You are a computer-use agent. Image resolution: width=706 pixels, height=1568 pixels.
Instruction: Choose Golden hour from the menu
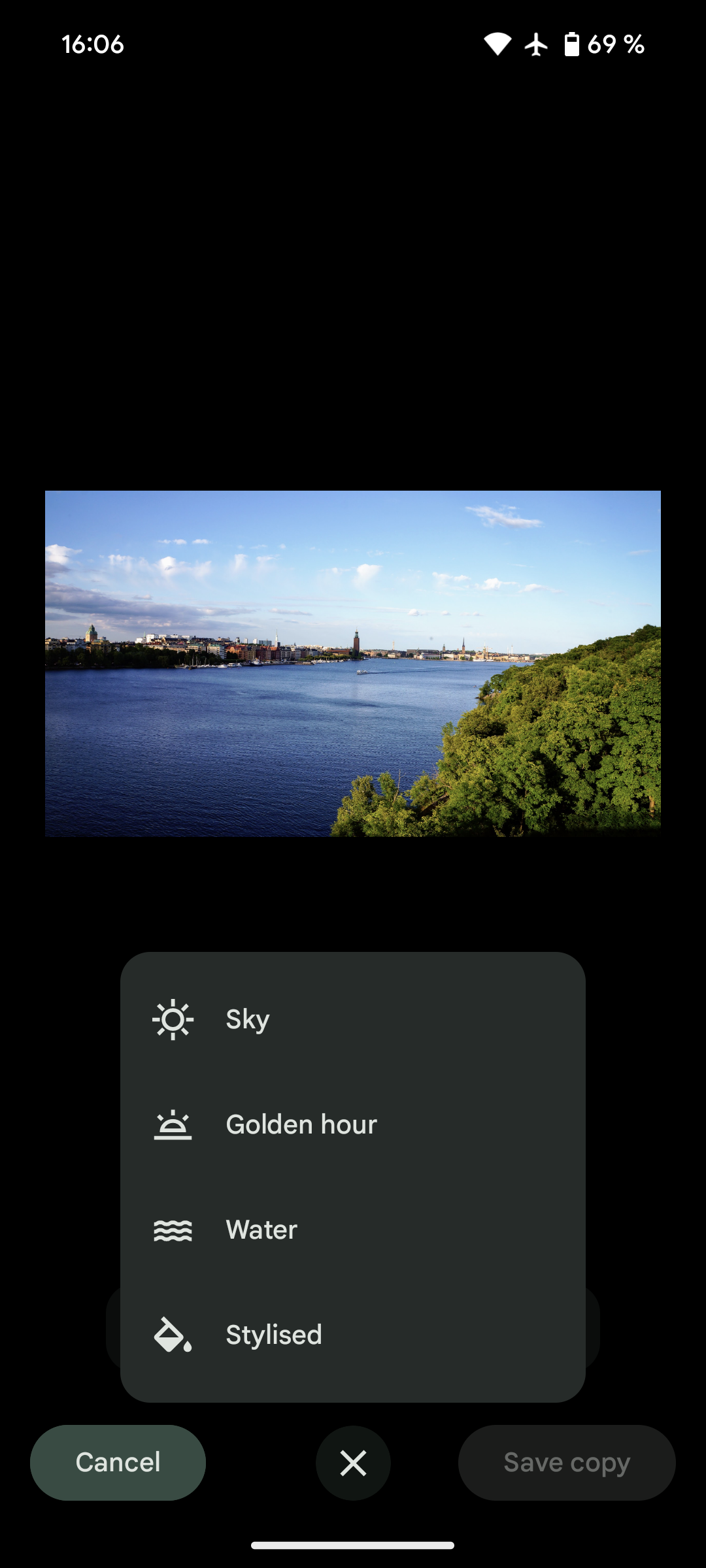coord(353,1124)
